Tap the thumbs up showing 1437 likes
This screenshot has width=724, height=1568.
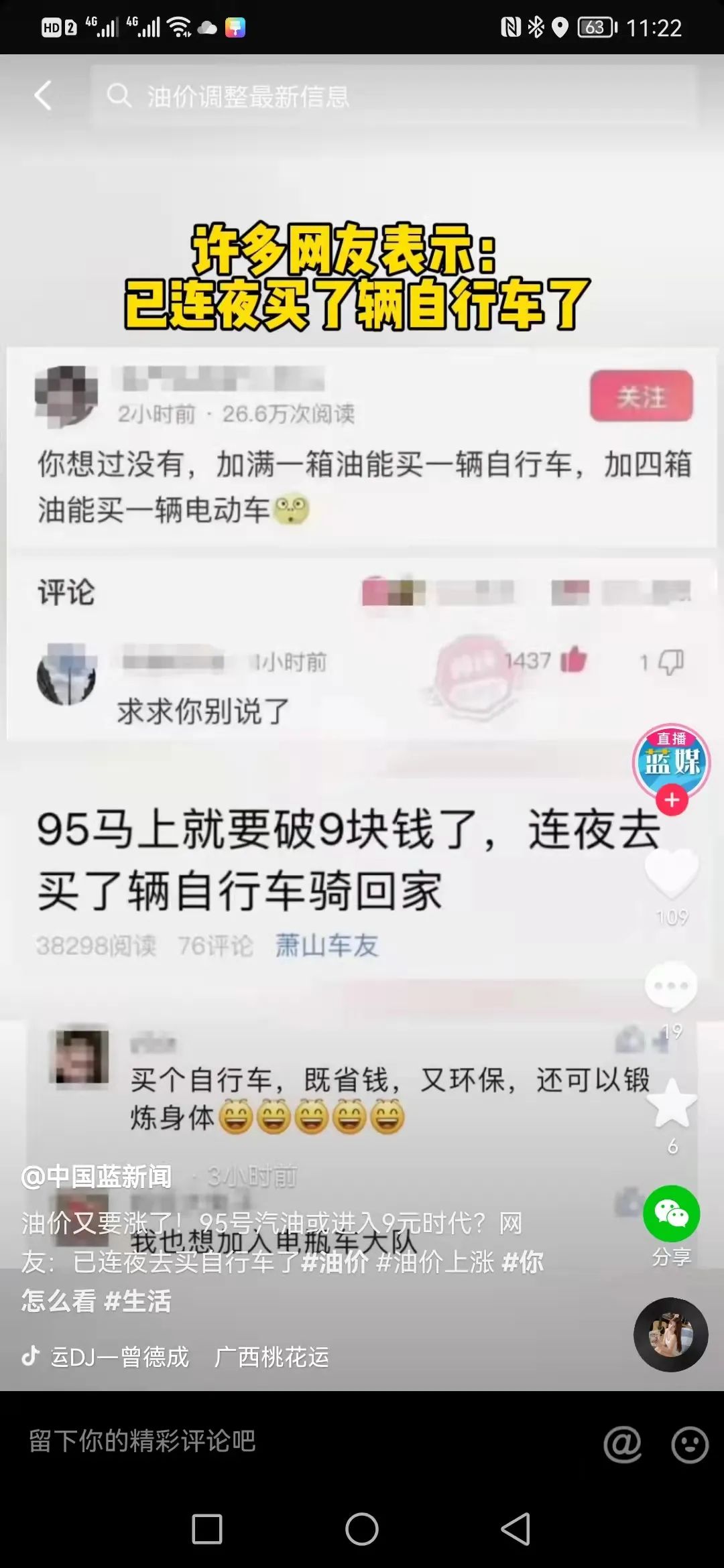point(572,661)
